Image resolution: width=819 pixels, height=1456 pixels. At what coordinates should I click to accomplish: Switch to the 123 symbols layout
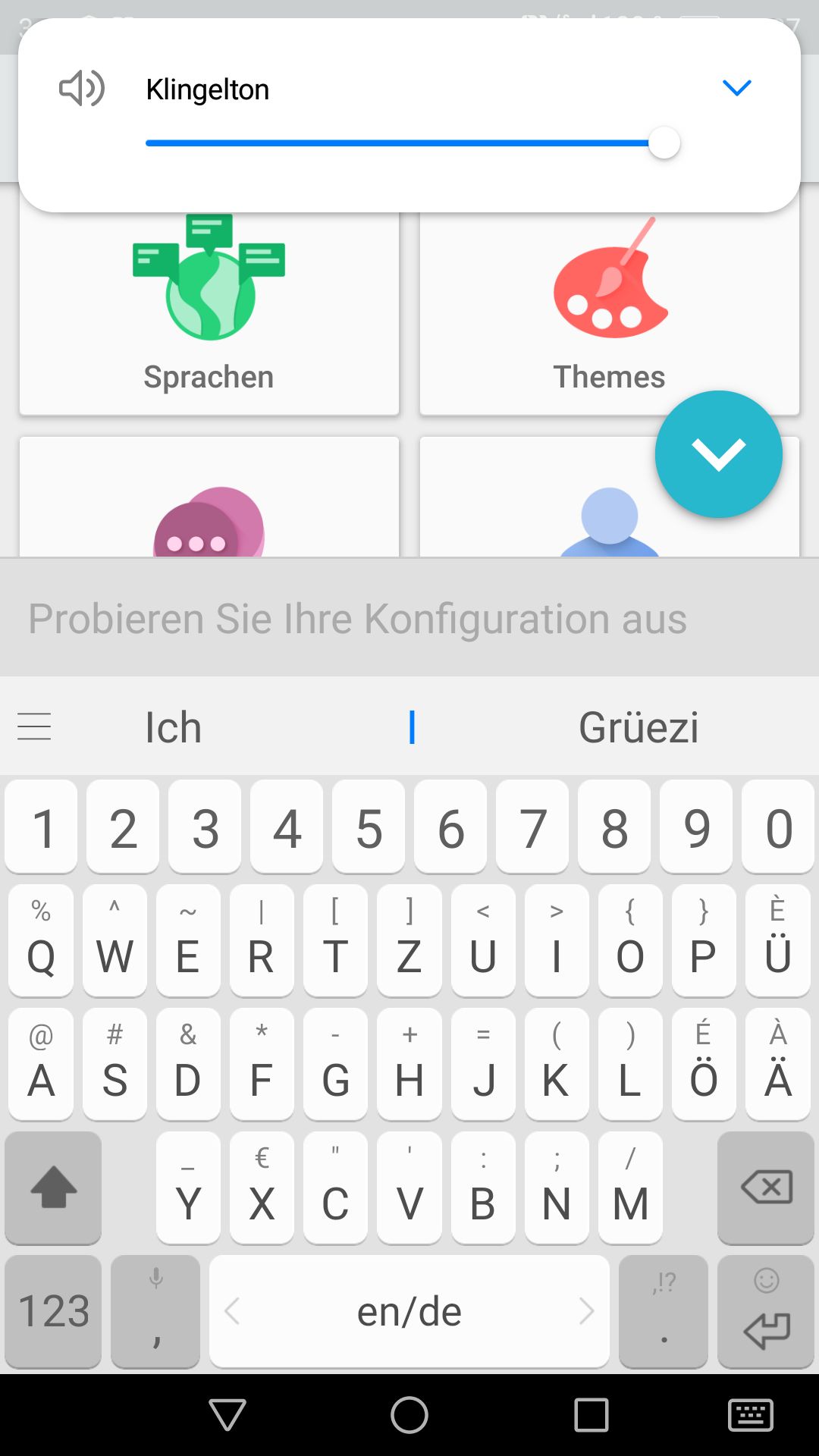coord(53,1311)
